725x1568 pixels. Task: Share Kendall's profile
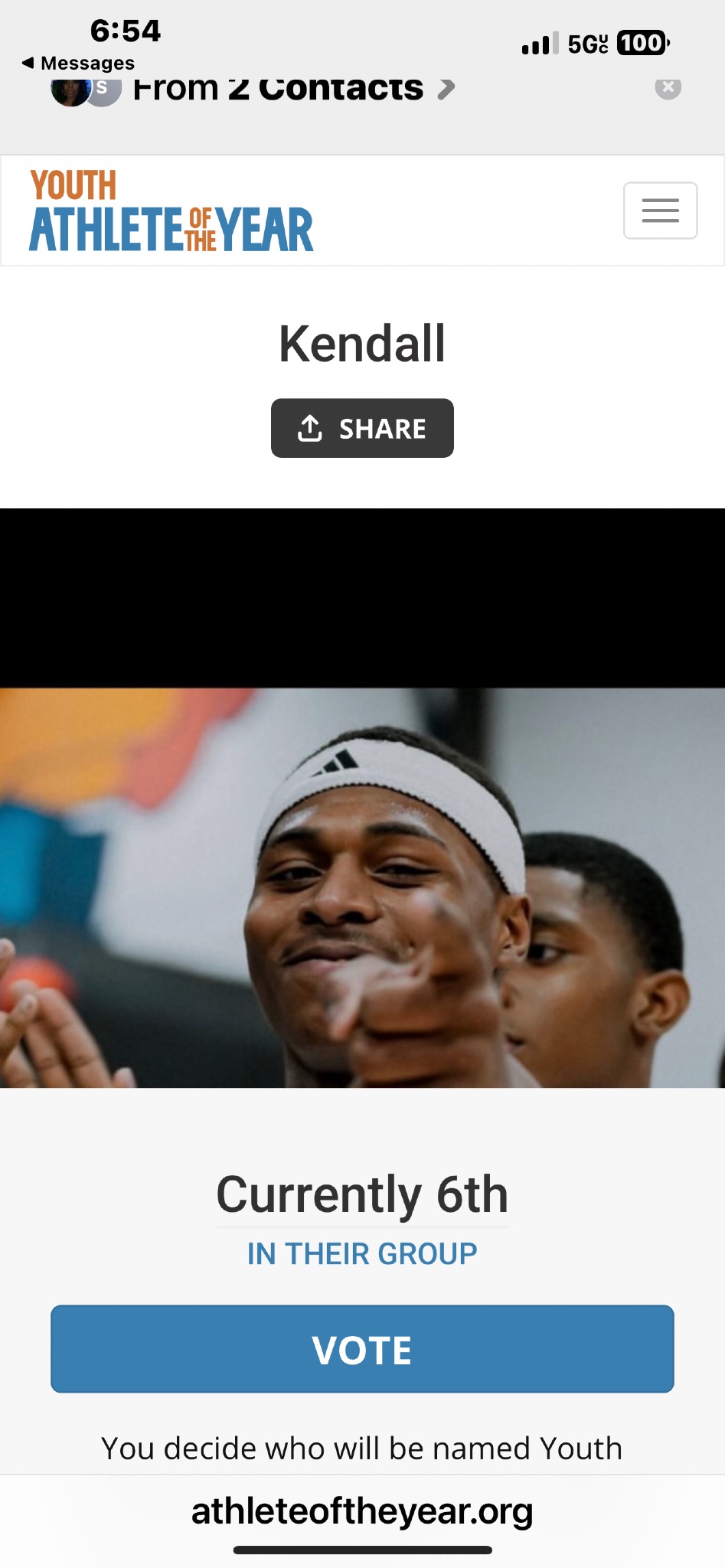[362, 428]
